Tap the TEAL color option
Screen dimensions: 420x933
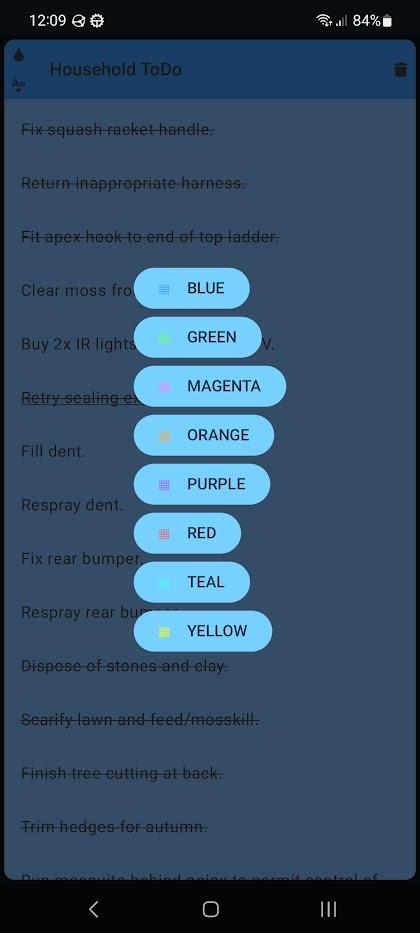pyautogui.click(x=192, y=582)
